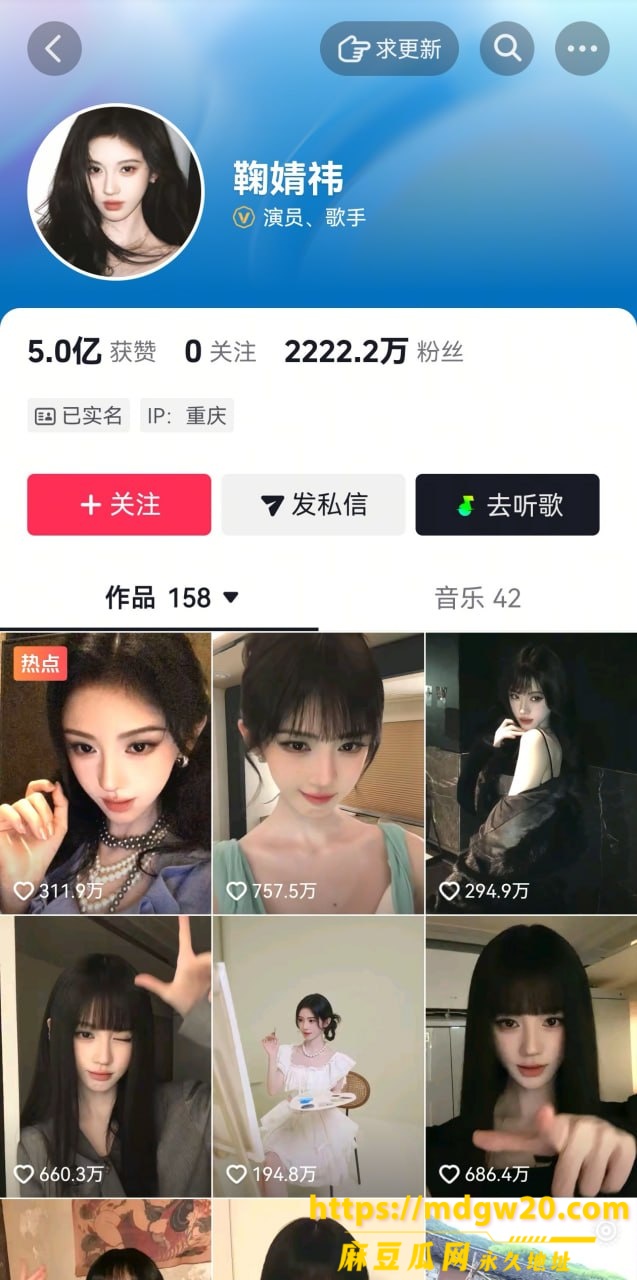Open the video with 686.4万 likes
Image resolution: width=637 pixels, height=1280 pixels.
tap(531, 1056)
